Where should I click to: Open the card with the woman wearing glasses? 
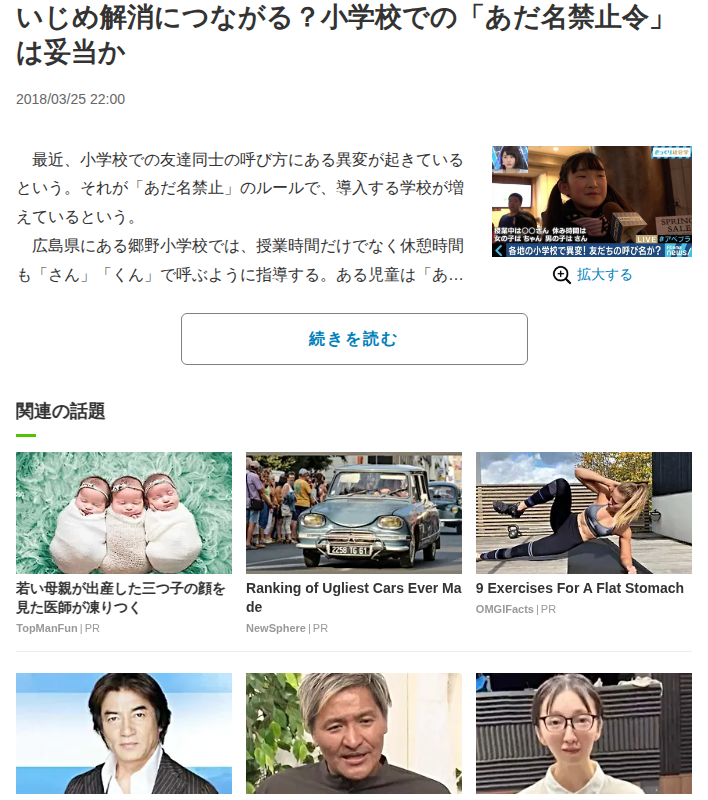584,733
